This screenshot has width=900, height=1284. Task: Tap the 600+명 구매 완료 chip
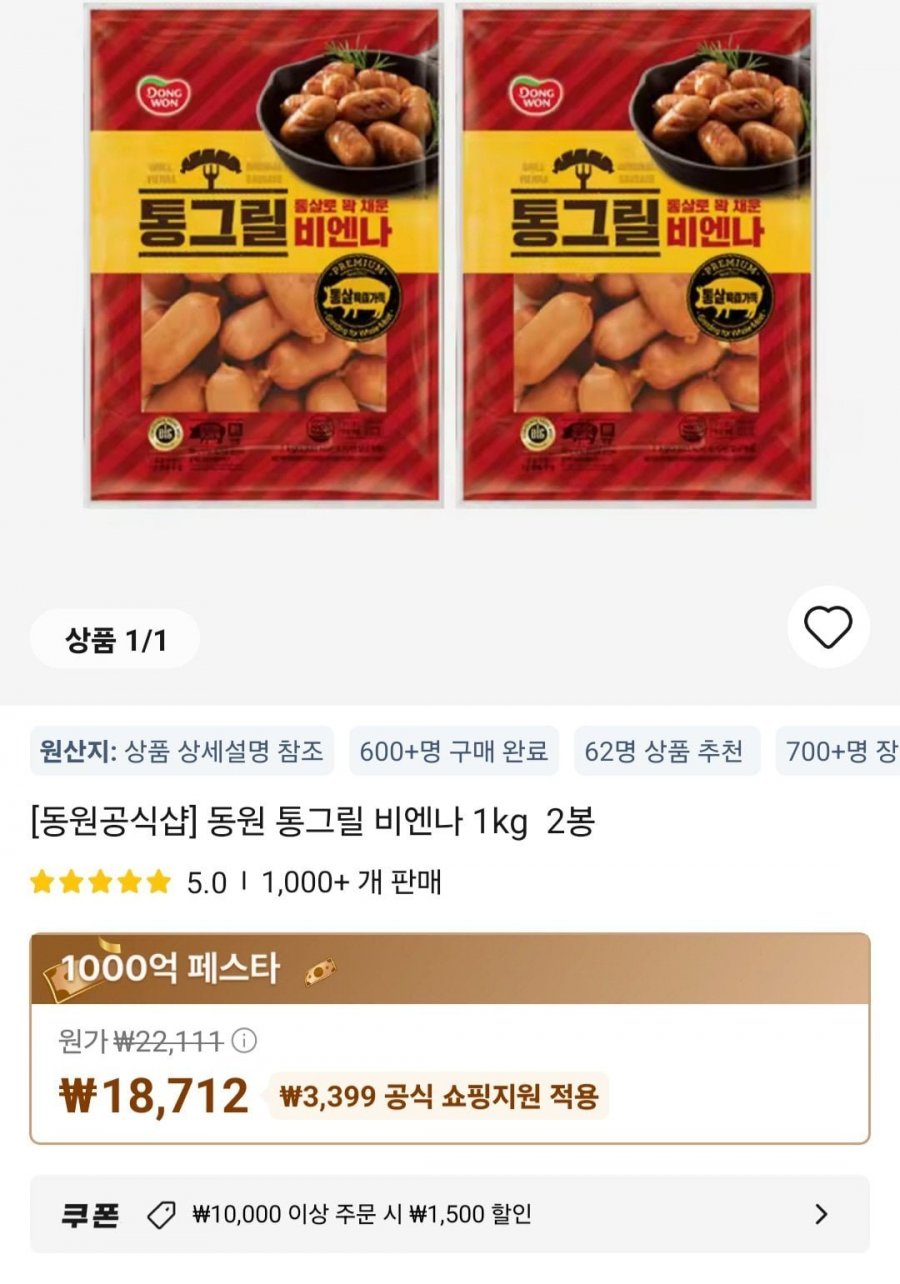pyautogui.click(x=453, y=752)
